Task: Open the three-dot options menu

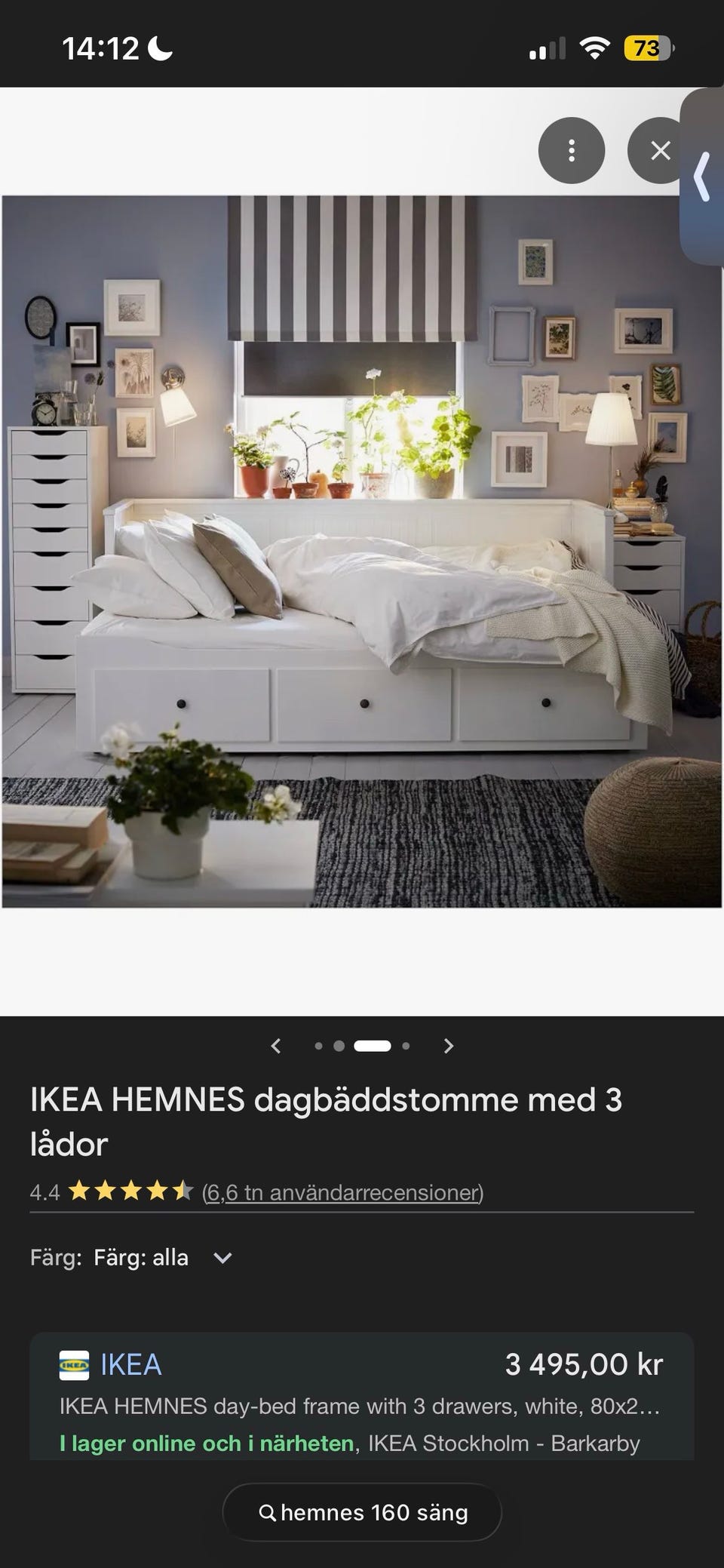Action: click(x=572, y=150)
